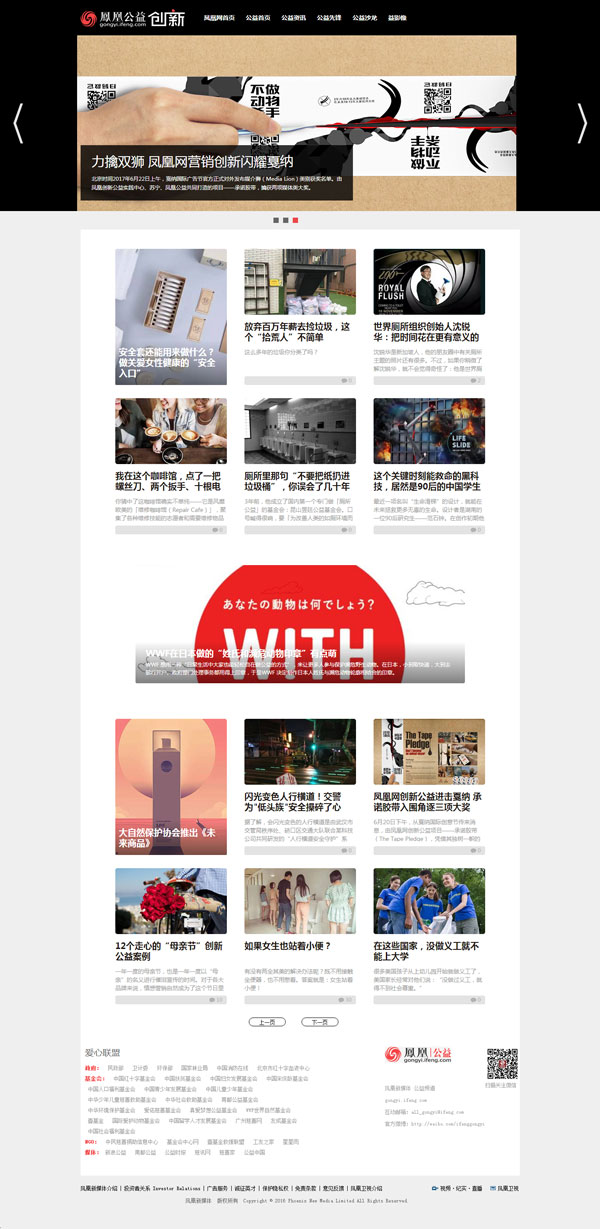The height and width of the screenshot is (1229, 600).
Task: Open 凤凰网首页 in the top navigation
Action: tap(219, 18)
